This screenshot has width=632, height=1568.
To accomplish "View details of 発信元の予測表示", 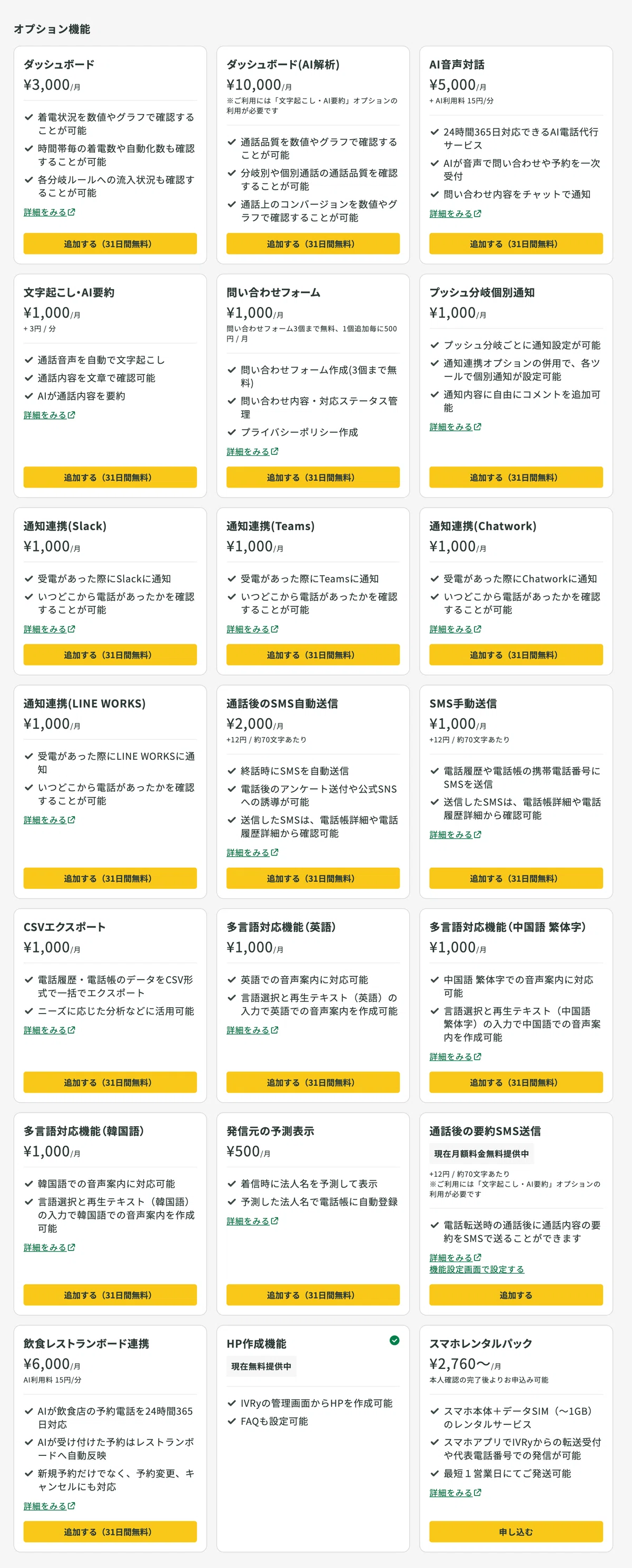I will click(253, 1221).
